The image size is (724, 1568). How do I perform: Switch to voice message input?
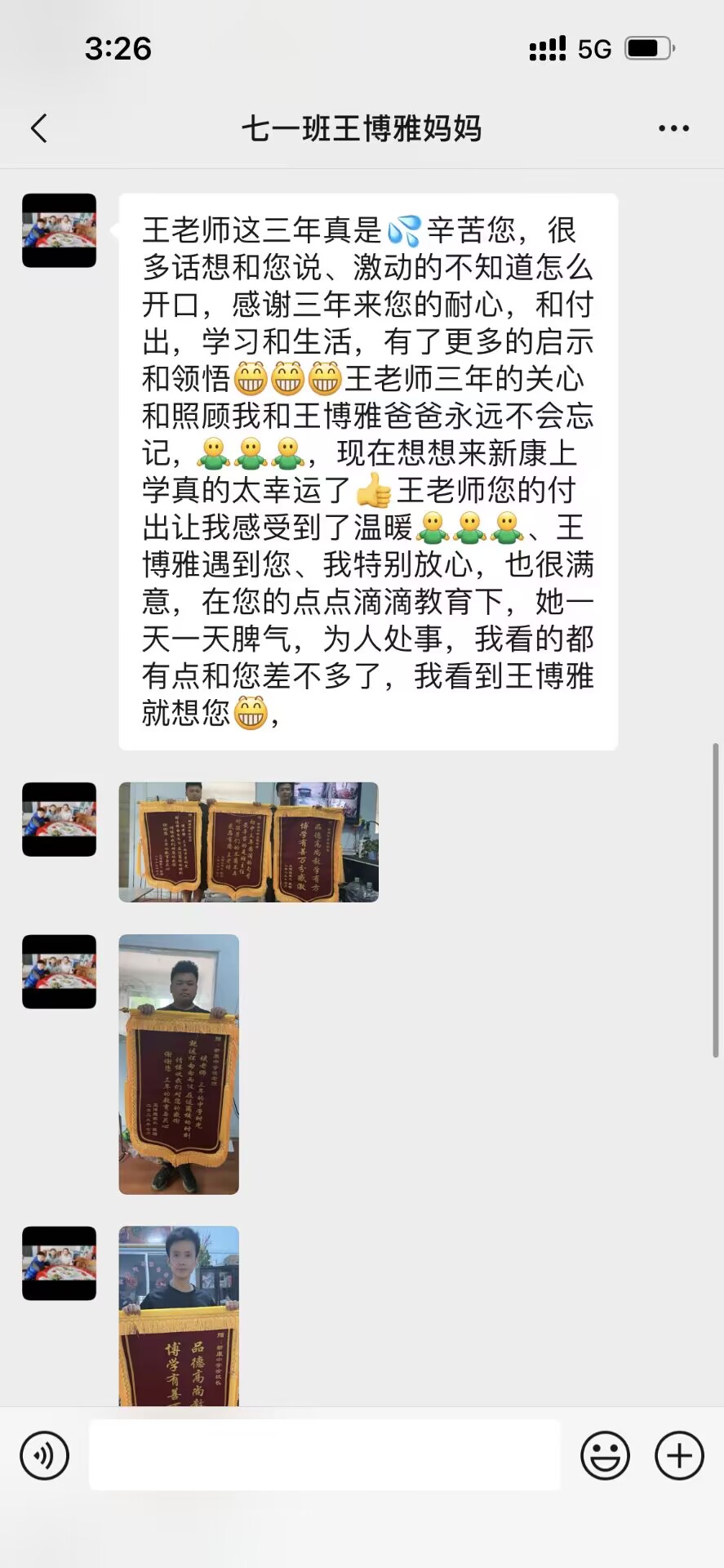44,1455
